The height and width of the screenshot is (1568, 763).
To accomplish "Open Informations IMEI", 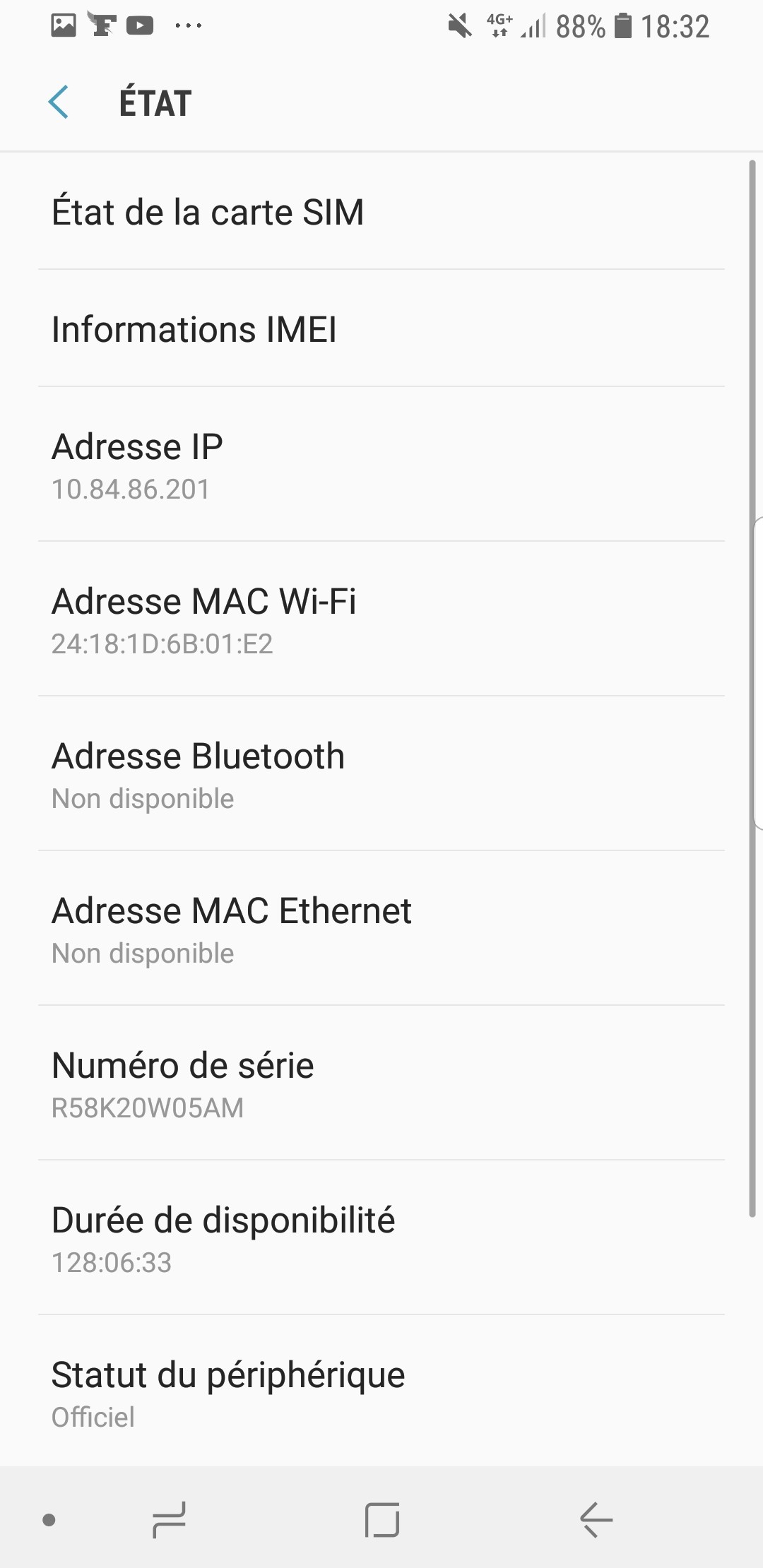I will [381, 328].
